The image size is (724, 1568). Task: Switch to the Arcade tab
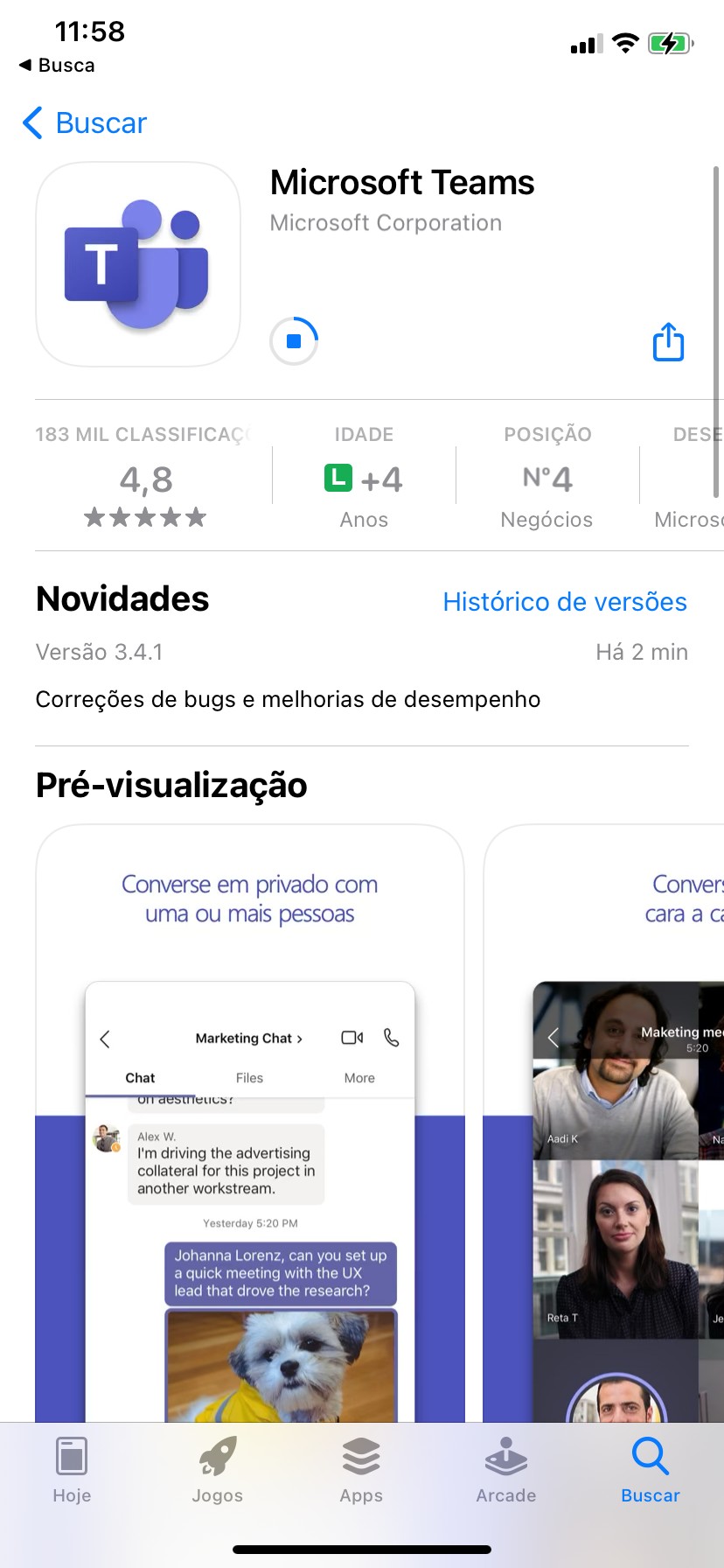click(506, 1470)
